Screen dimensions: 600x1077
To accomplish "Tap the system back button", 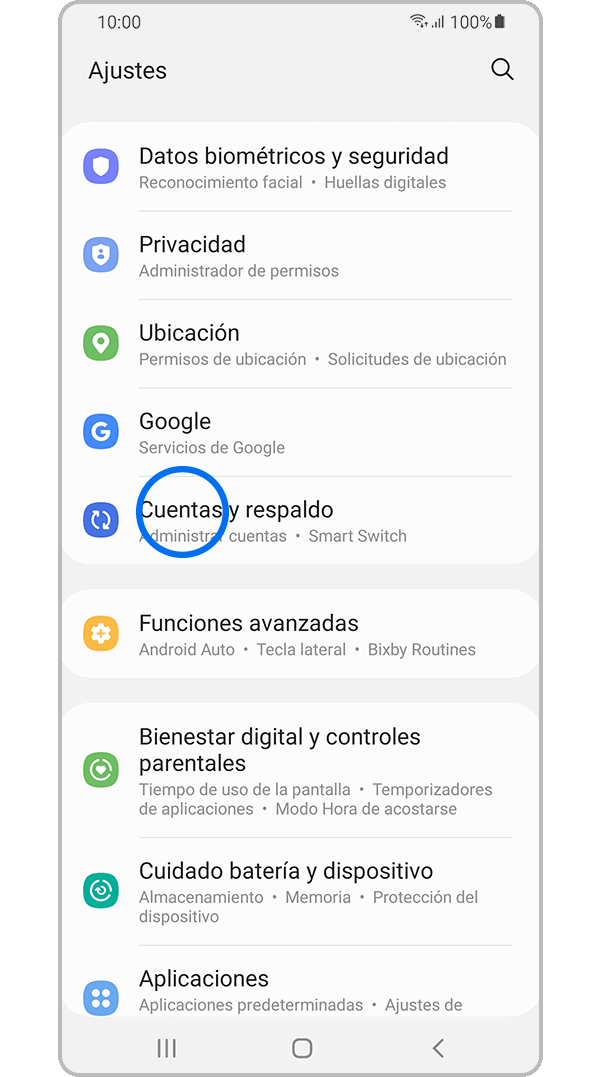I will 438,1048.
